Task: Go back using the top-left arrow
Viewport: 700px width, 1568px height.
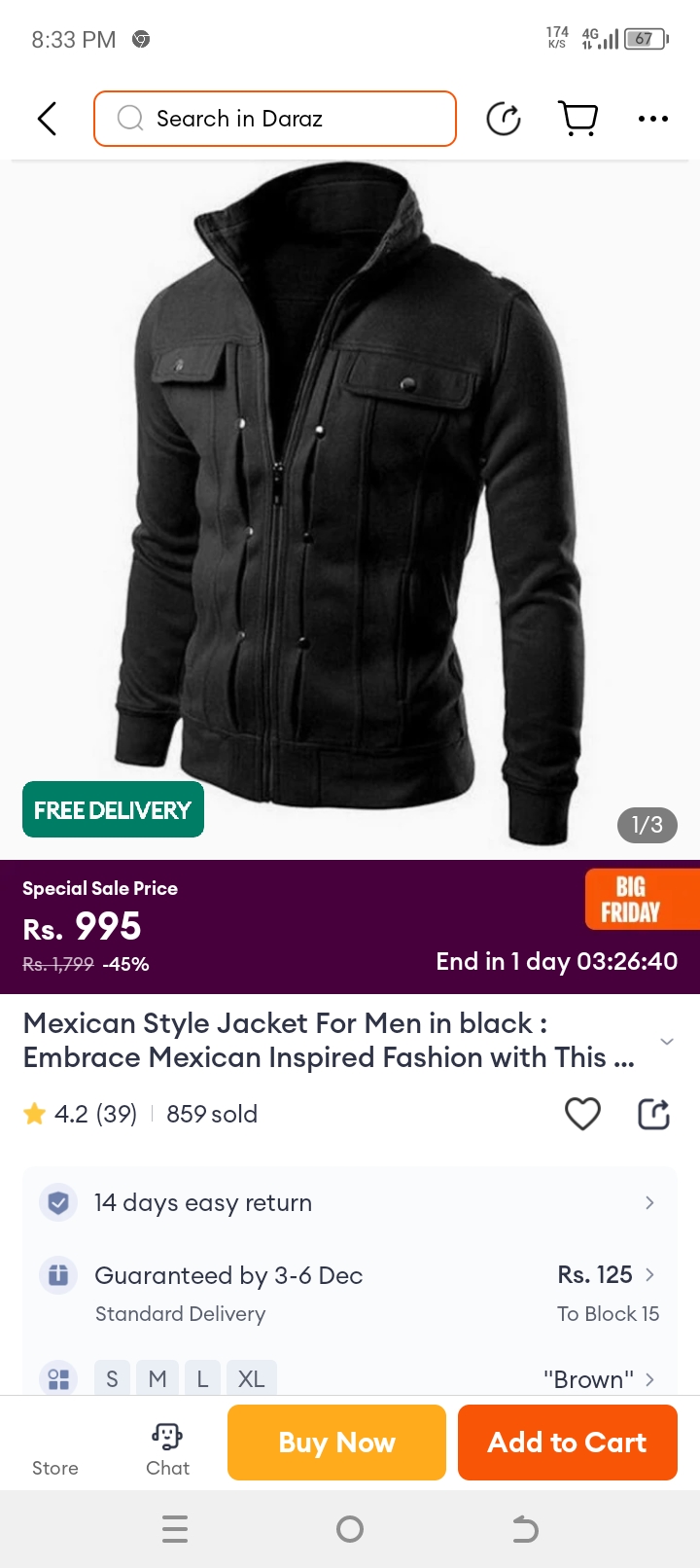Action: [47, 119]
